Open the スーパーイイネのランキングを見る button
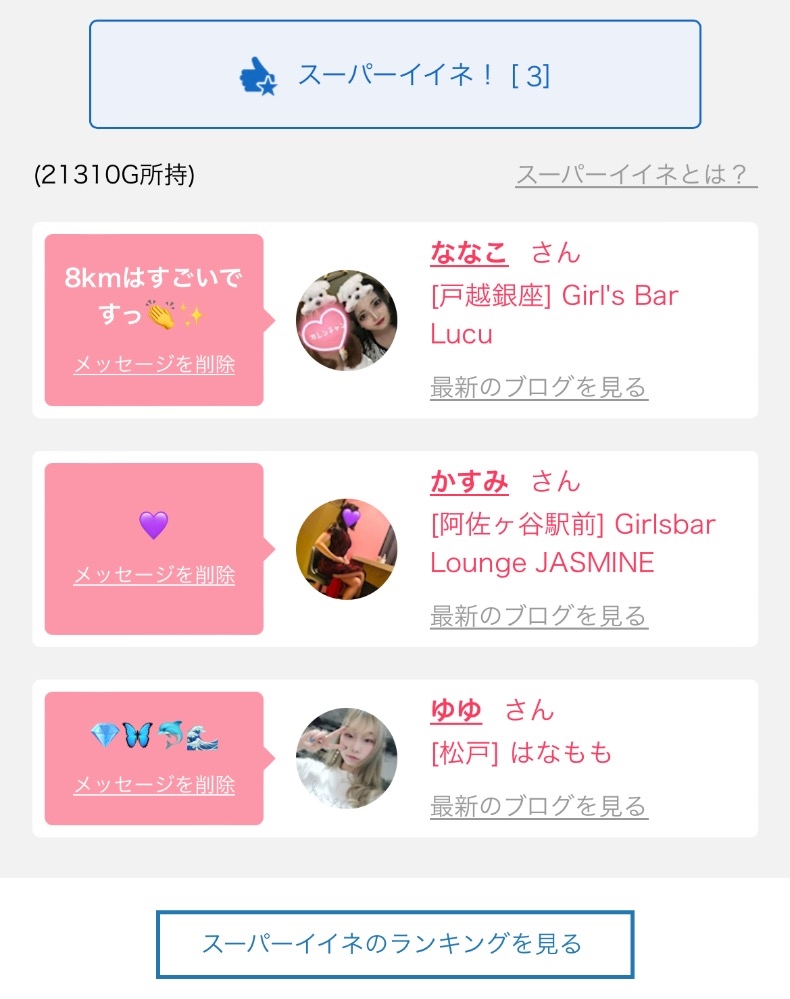 (x=395, y=944)
